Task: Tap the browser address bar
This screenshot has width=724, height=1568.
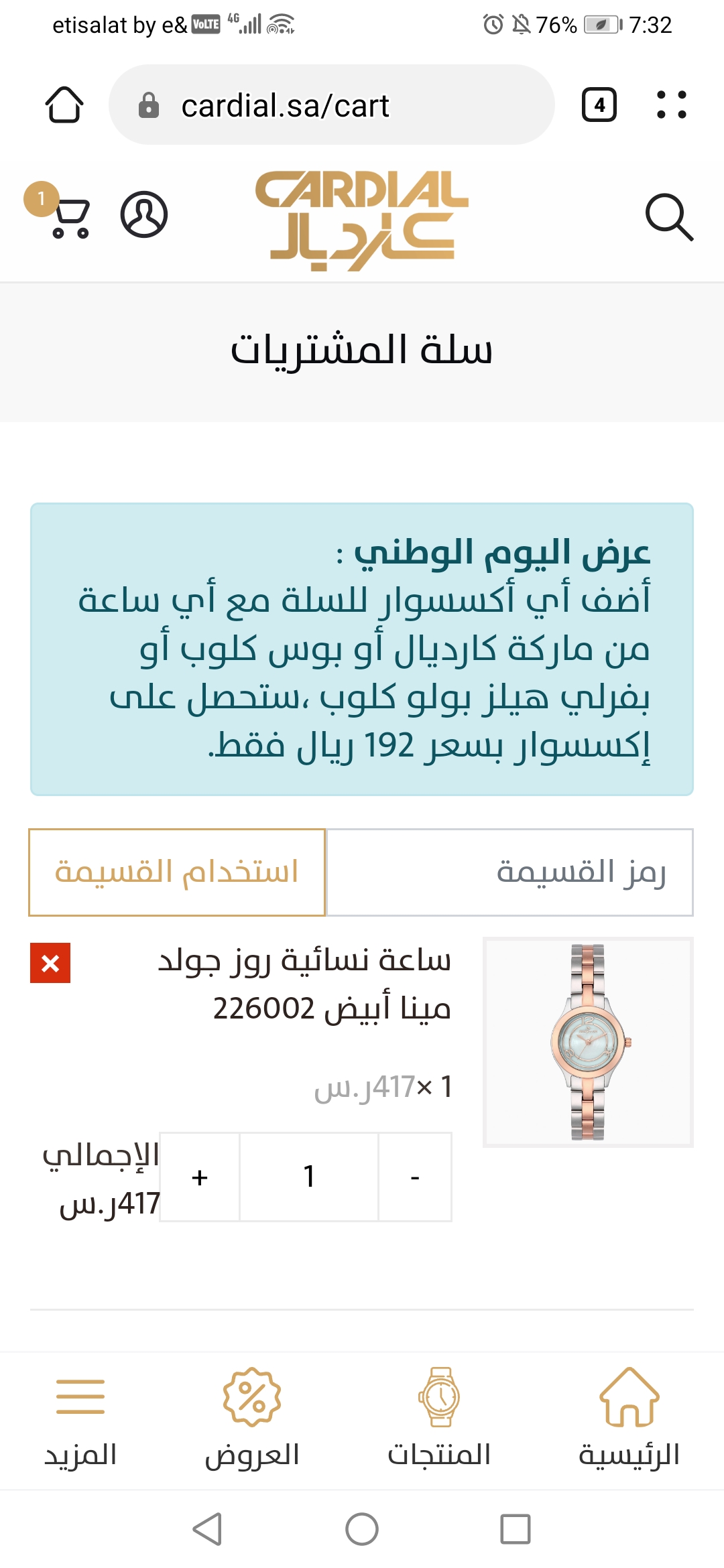Action: 332,105
